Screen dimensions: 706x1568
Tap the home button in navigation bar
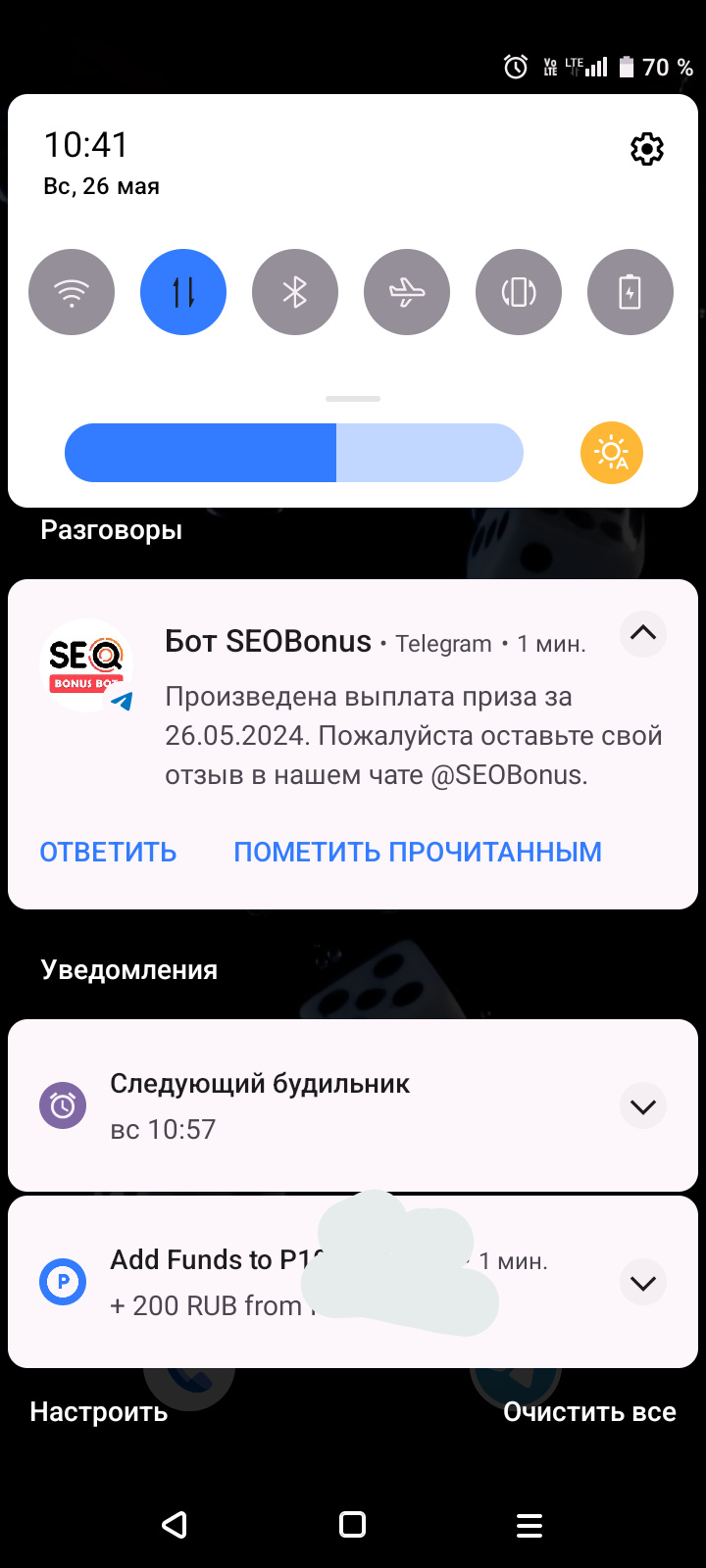(x=352, y=1525)
